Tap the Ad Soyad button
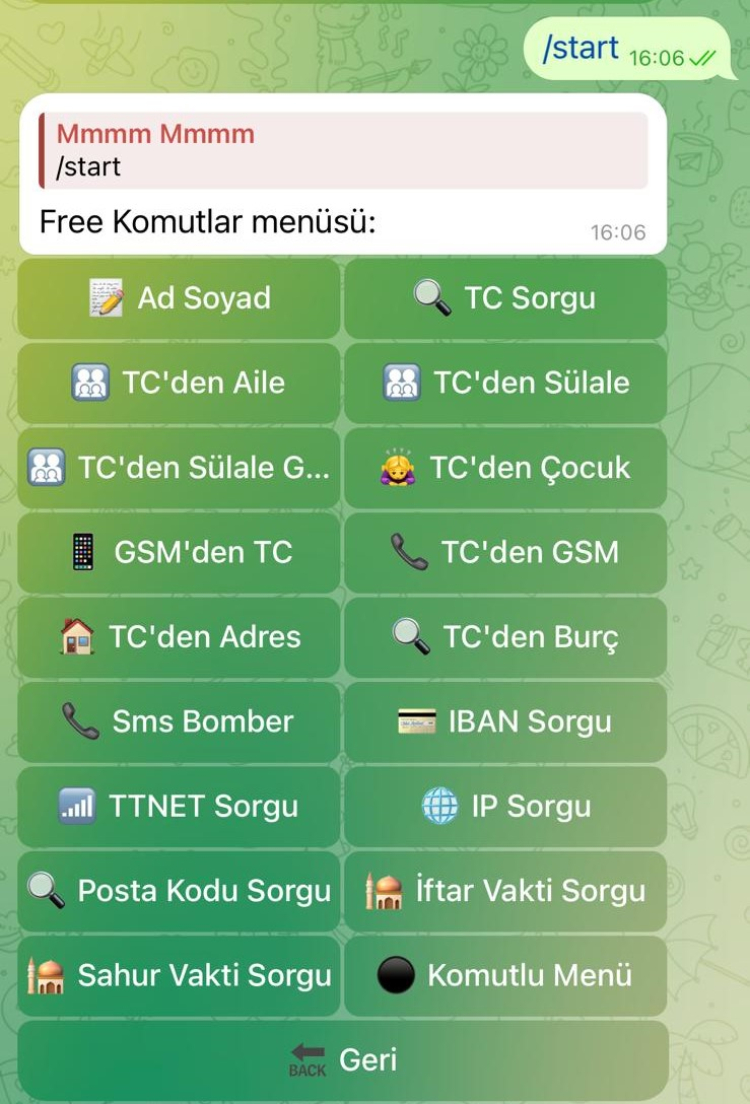The height and width of the screenshot is (1104, 750). point(179,298)
